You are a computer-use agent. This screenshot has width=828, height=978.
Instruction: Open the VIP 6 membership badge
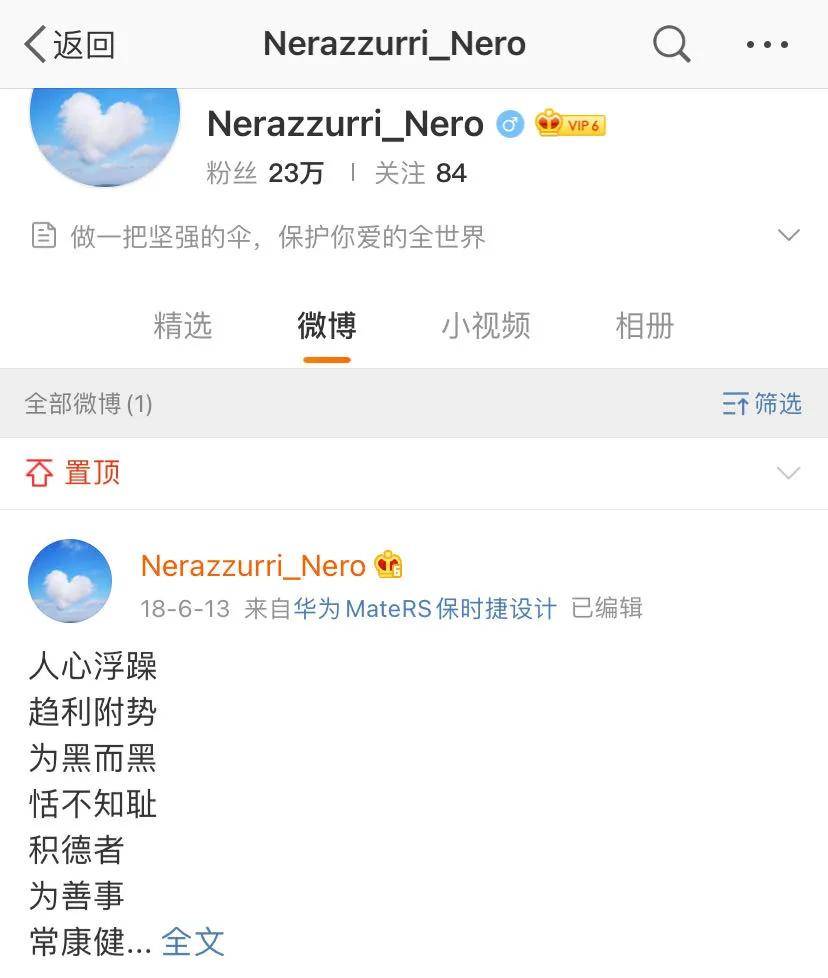coord(571,124)
